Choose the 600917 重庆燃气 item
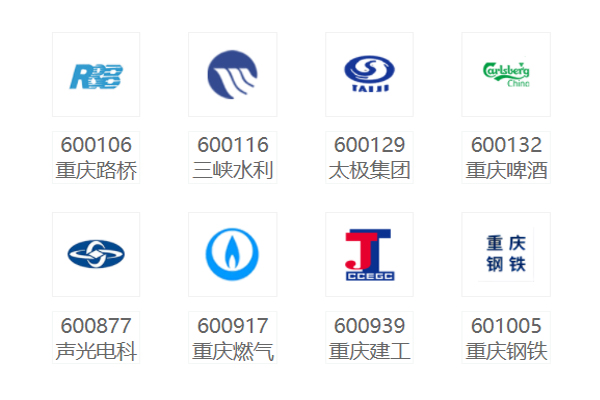Viewport: 600px width, 400px height. pos(232,255)
